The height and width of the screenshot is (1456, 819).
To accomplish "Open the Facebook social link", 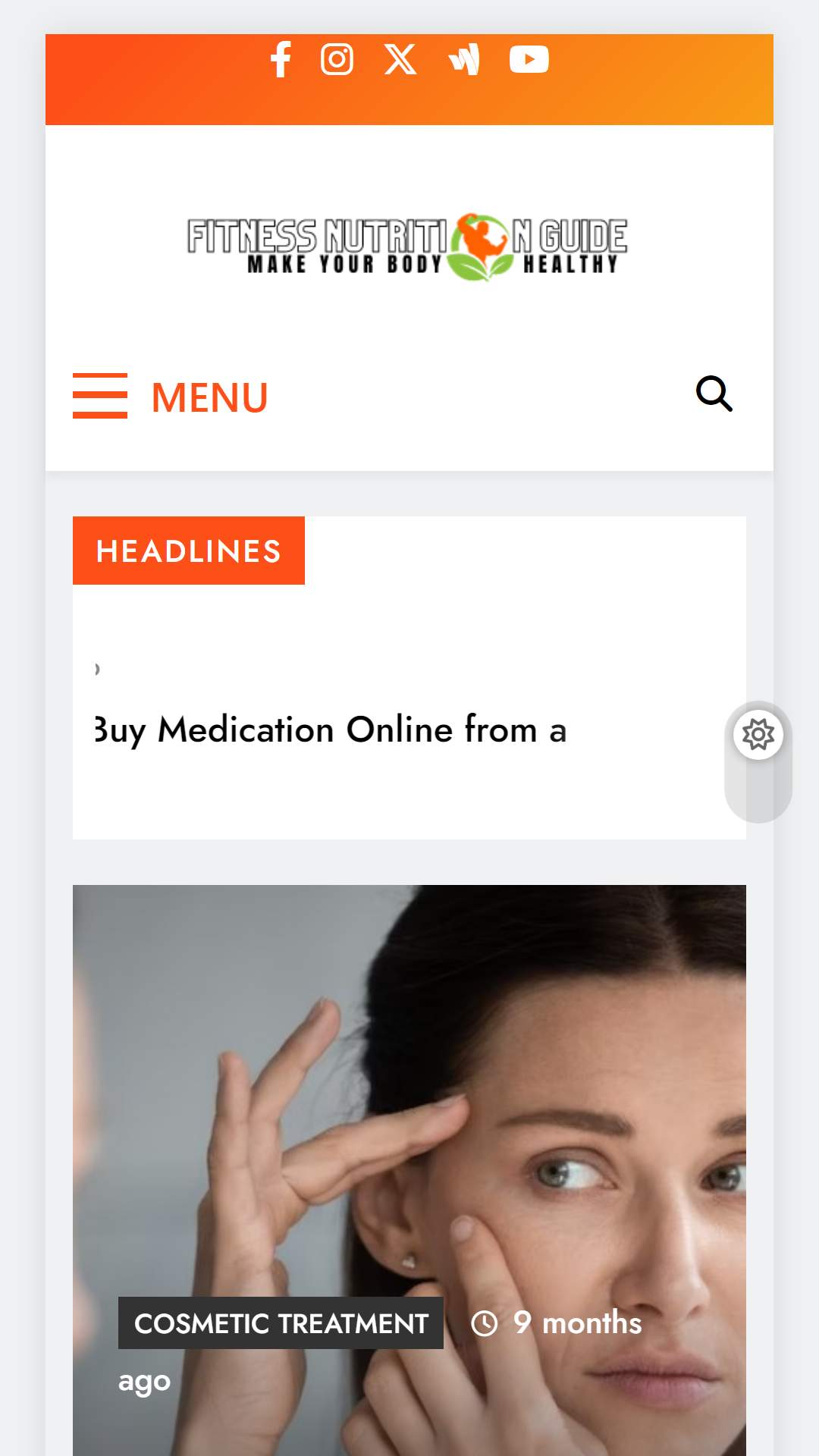I will 281,59.
